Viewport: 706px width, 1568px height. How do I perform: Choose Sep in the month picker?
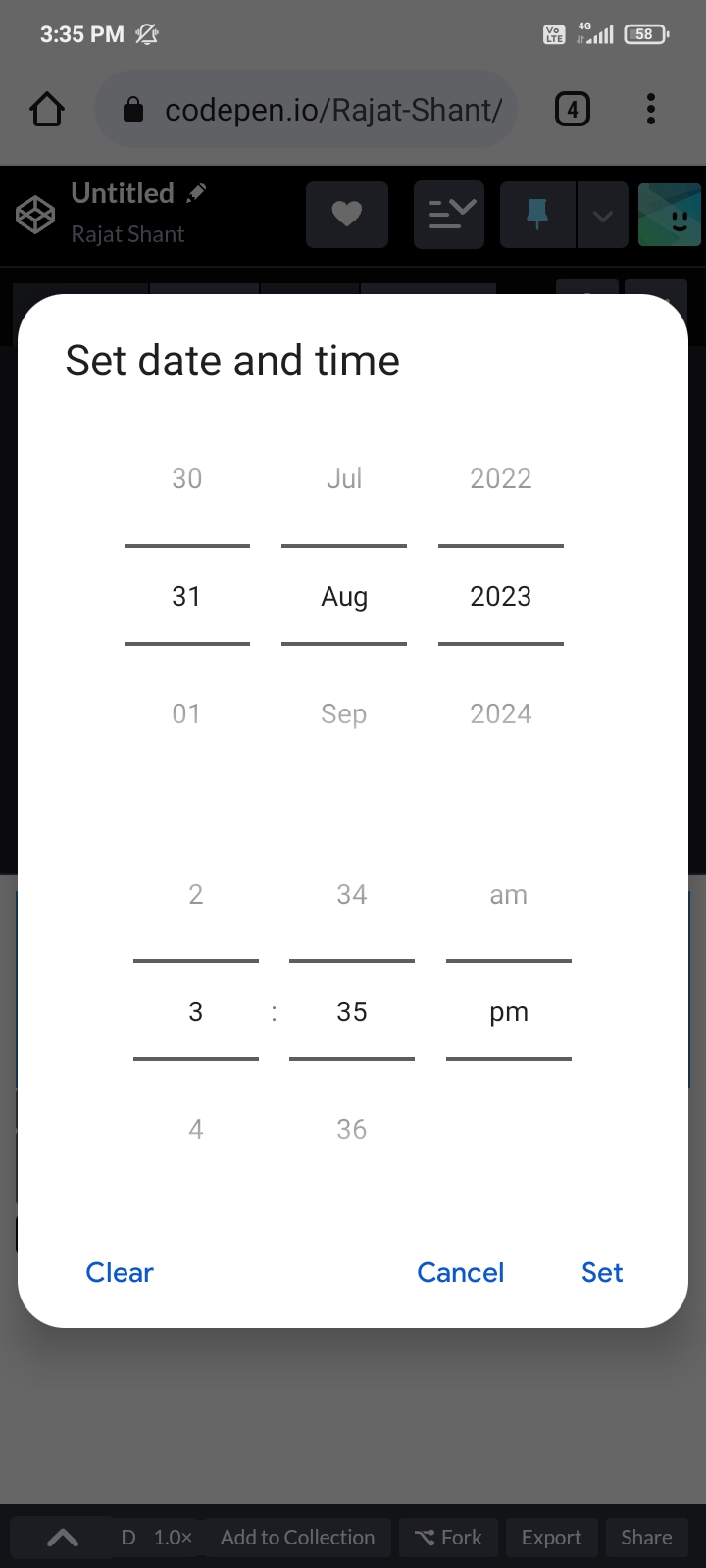coord(344,713)
